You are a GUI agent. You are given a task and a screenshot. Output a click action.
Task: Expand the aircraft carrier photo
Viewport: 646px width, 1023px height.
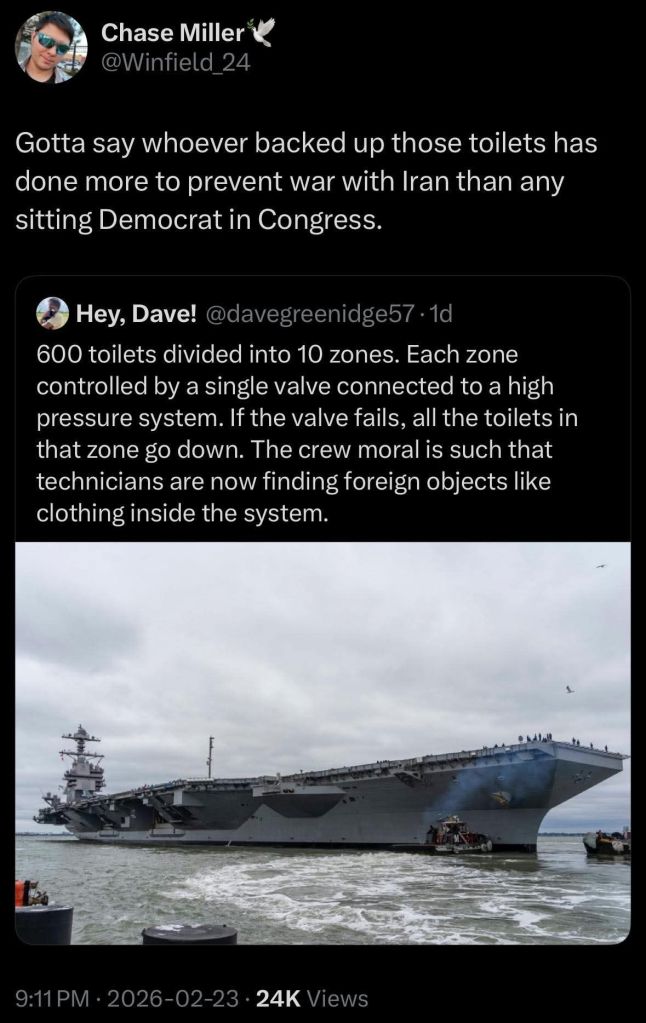click(x=323, y=742)
